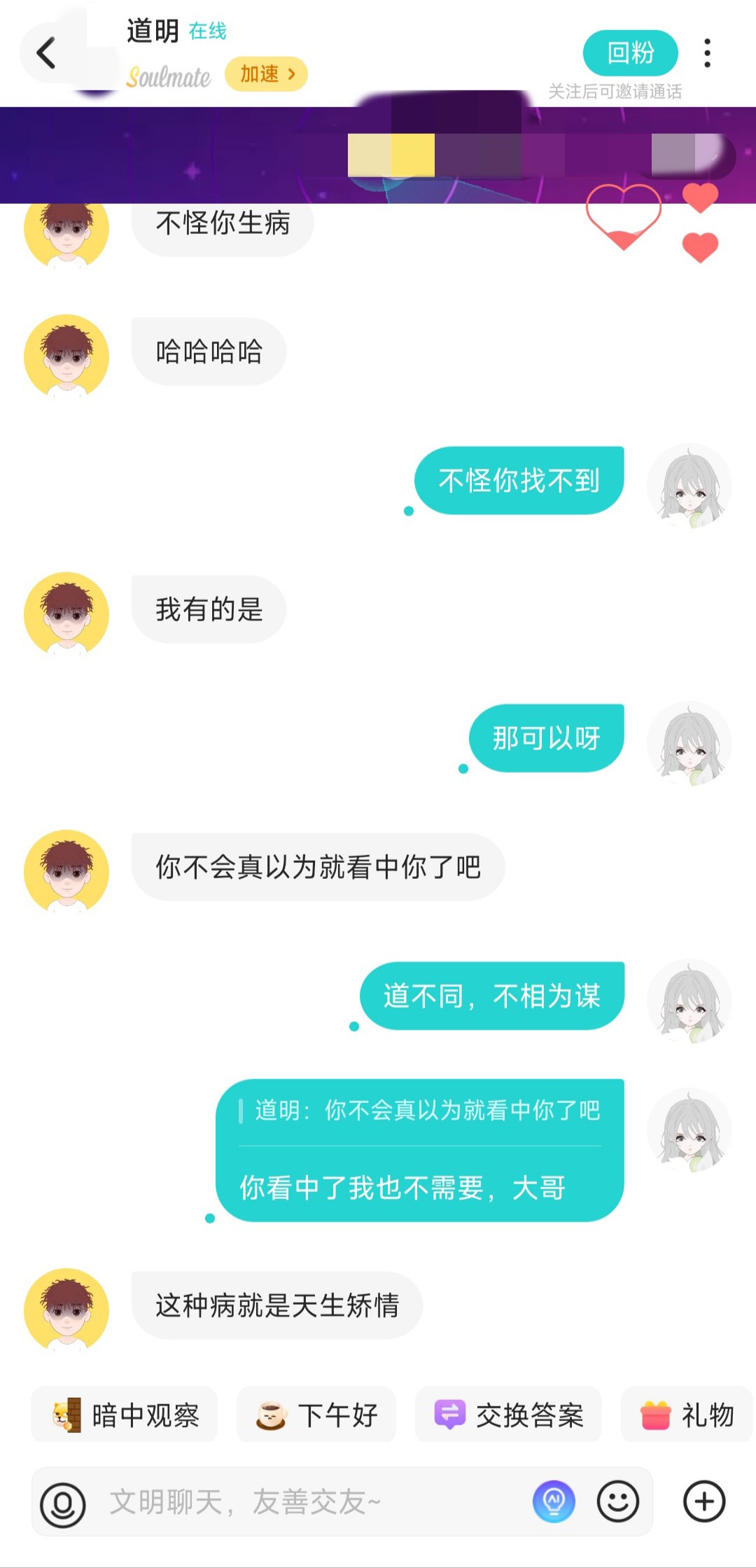Viewport: 756px width, 1568px height.
Task: Open the emoji smiley picker
Action: click(x=617, y=1501)
